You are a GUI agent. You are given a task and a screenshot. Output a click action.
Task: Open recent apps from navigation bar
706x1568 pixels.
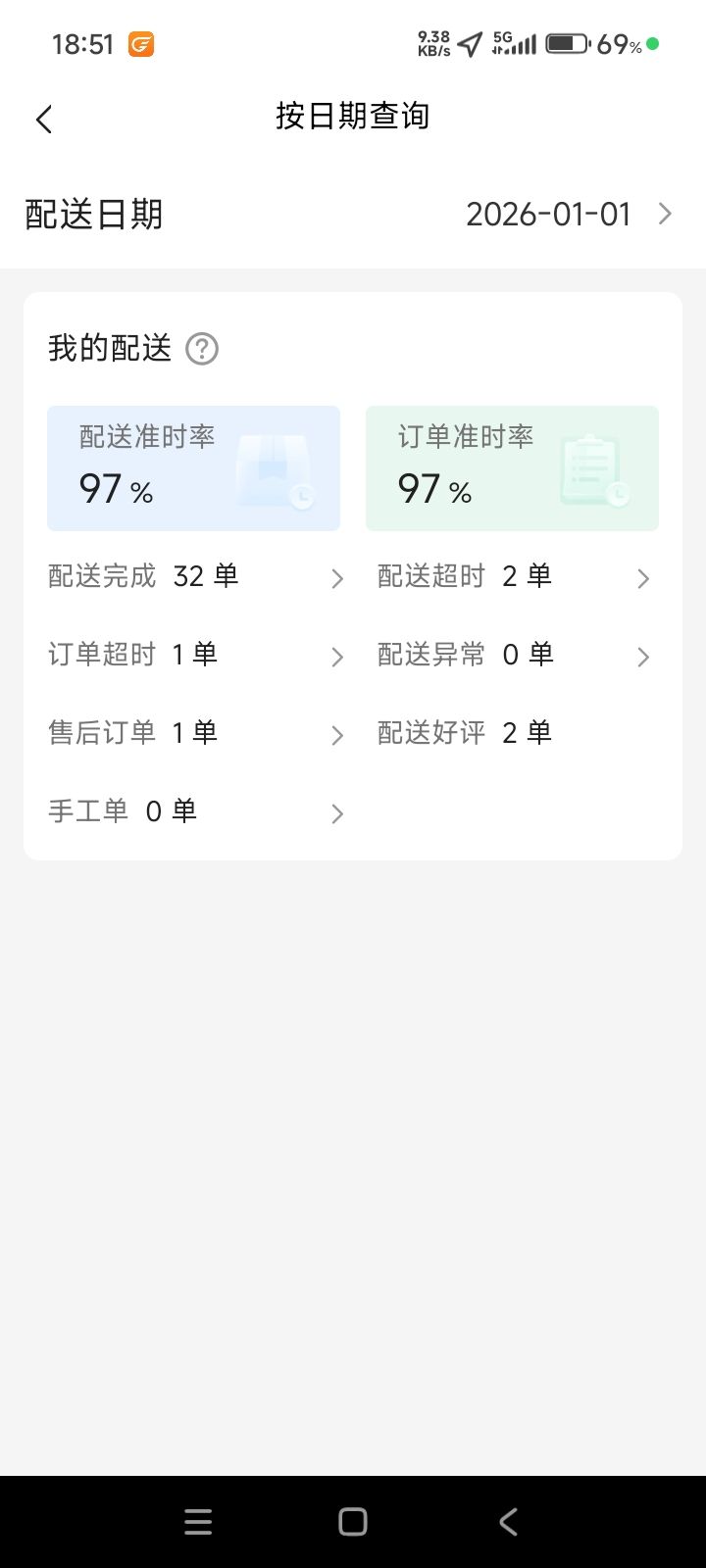(198, 1521)
